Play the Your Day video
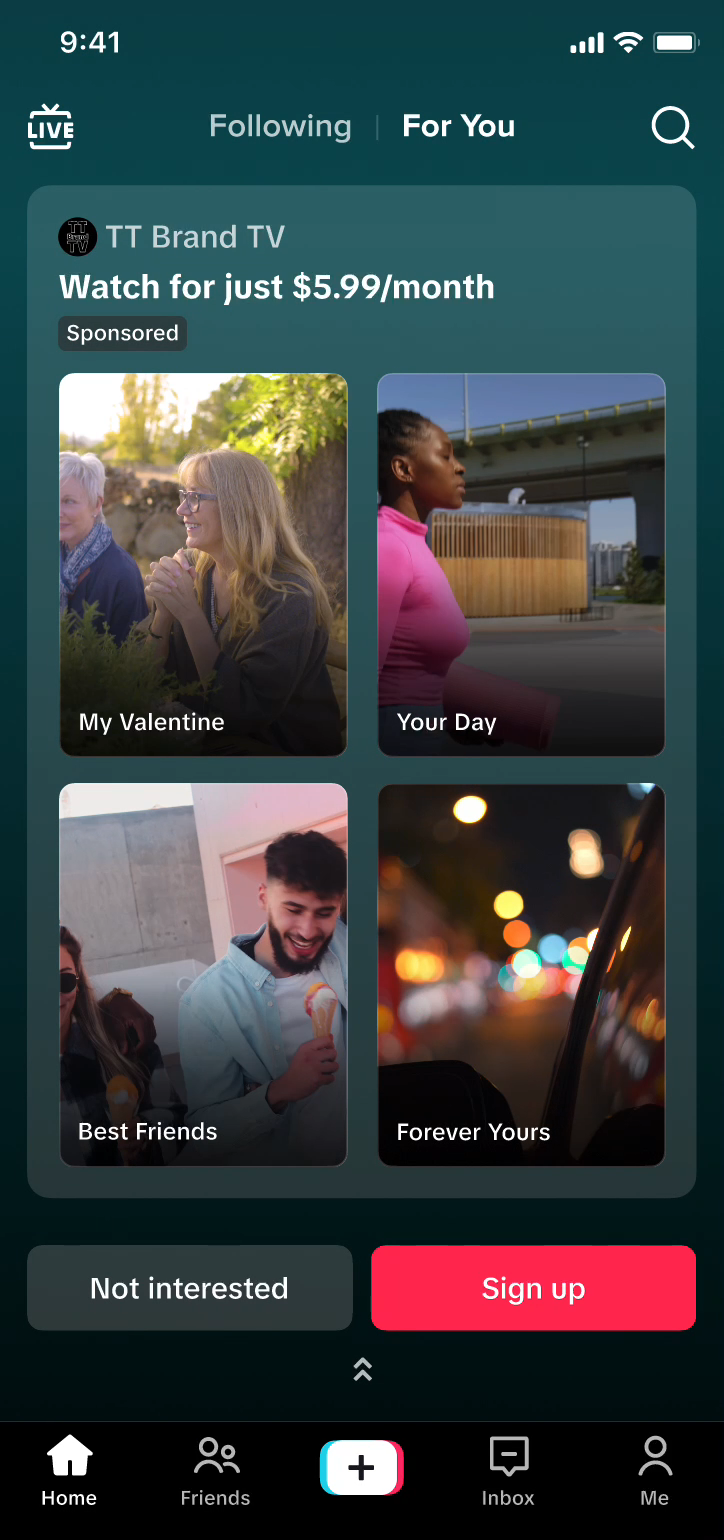This screenshot has width=724, height=1540. (x=521, y=564)
